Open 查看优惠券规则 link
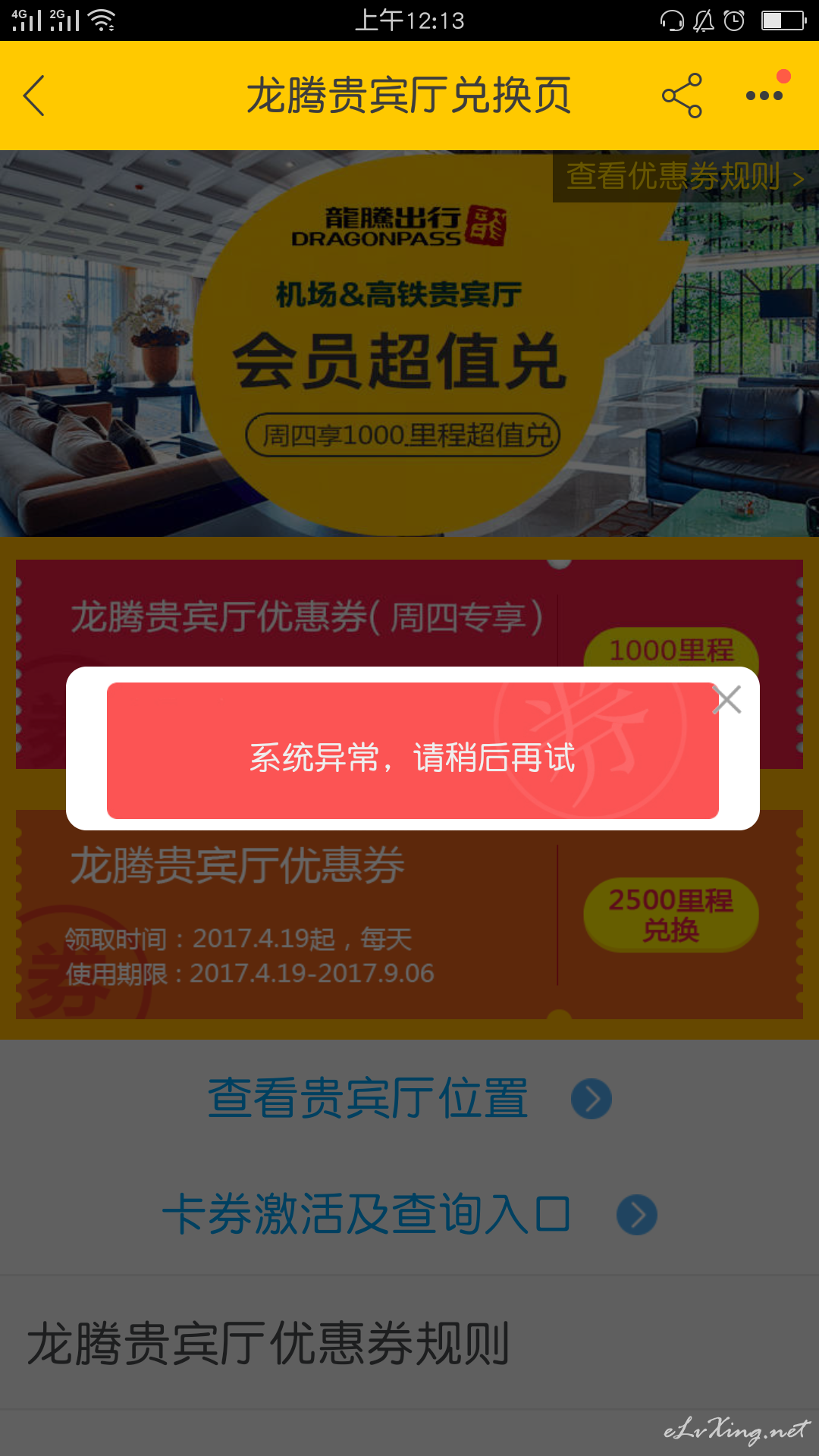 tap(686, 177)
